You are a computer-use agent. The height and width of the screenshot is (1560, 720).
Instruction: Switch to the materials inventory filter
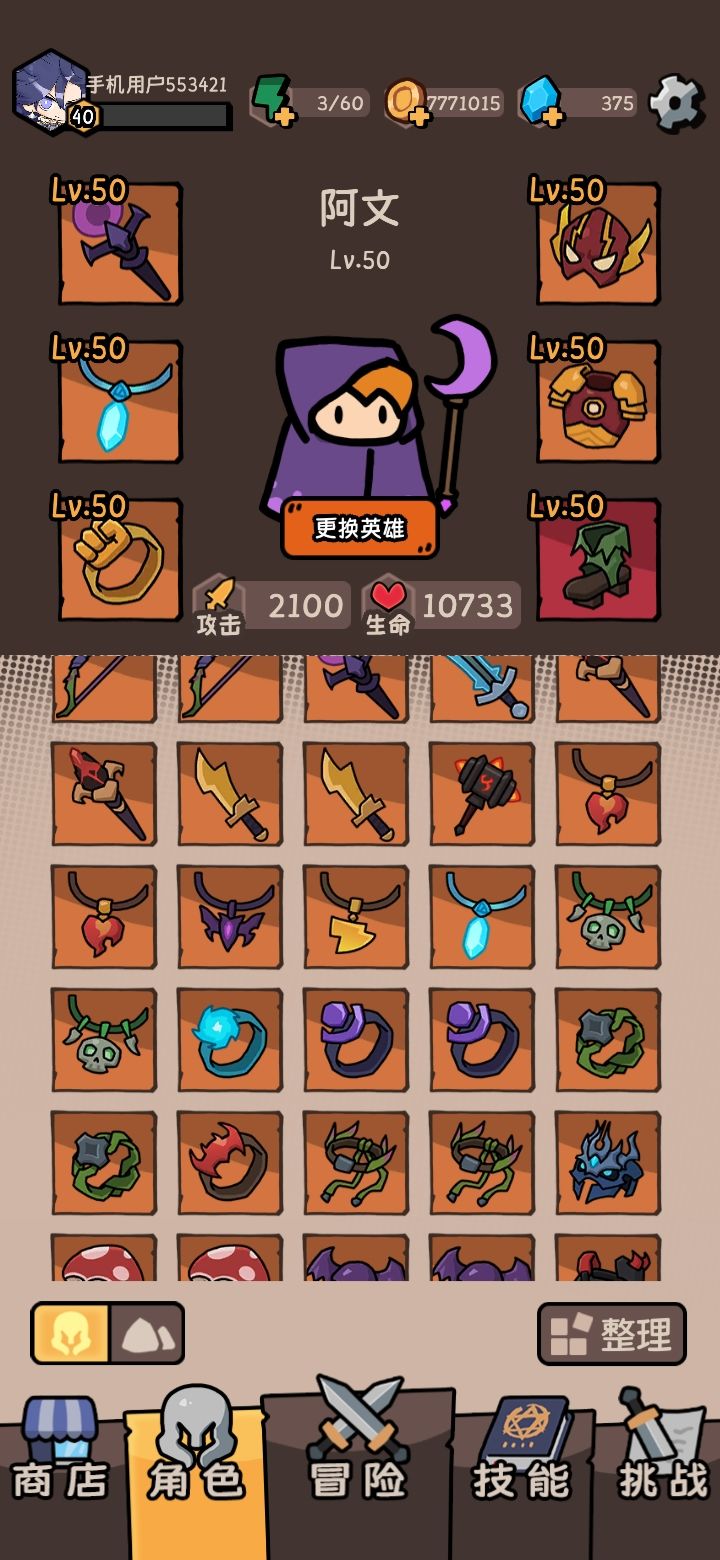pos(146,1334)
